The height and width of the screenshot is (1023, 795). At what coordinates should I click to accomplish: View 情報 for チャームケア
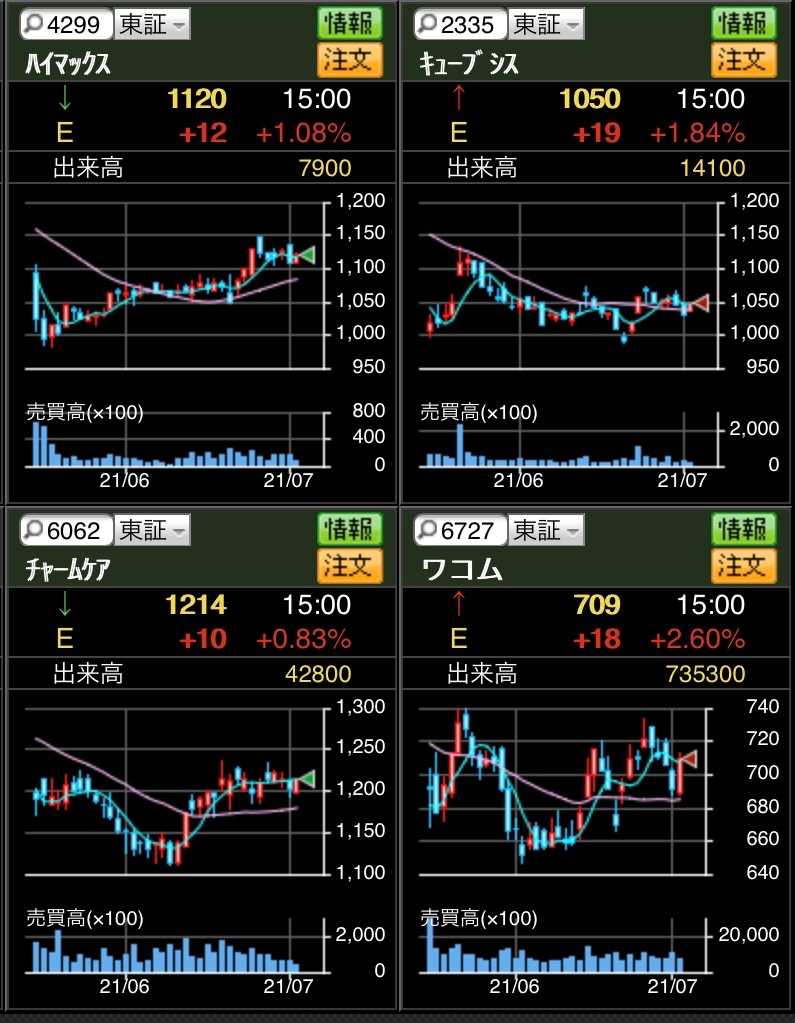[349, 528]
